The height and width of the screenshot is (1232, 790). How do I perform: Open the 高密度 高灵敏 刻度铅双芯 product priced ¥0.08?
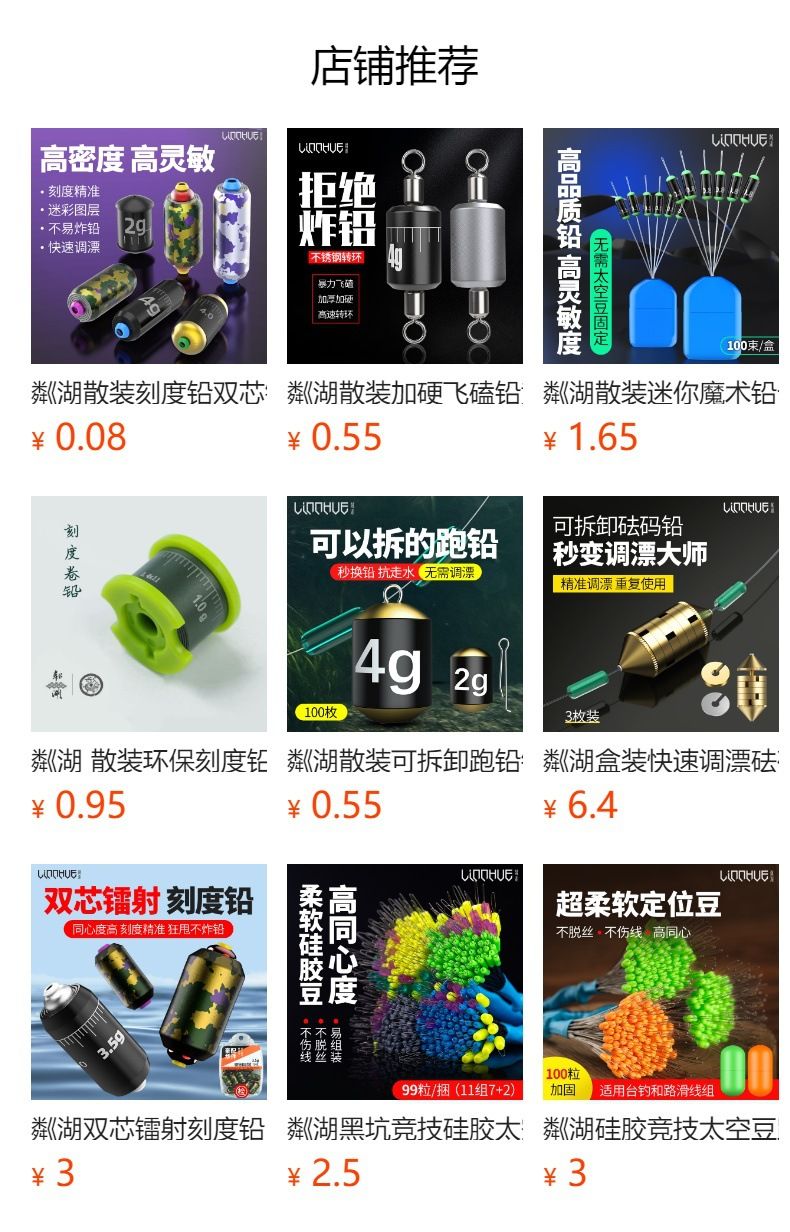[149, 246]
